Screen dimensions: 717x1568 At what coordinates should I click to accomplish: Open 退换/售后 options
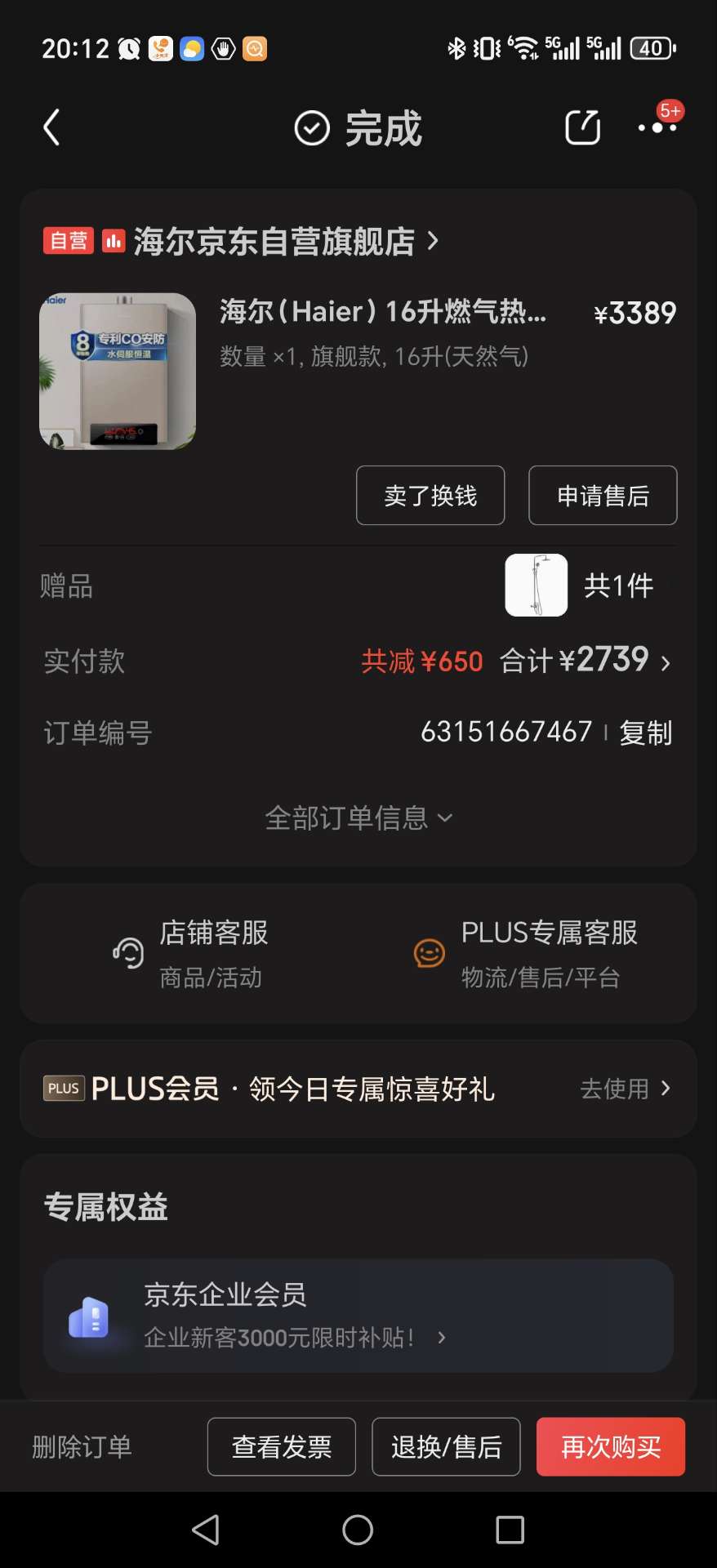[x=446, y=1447]
